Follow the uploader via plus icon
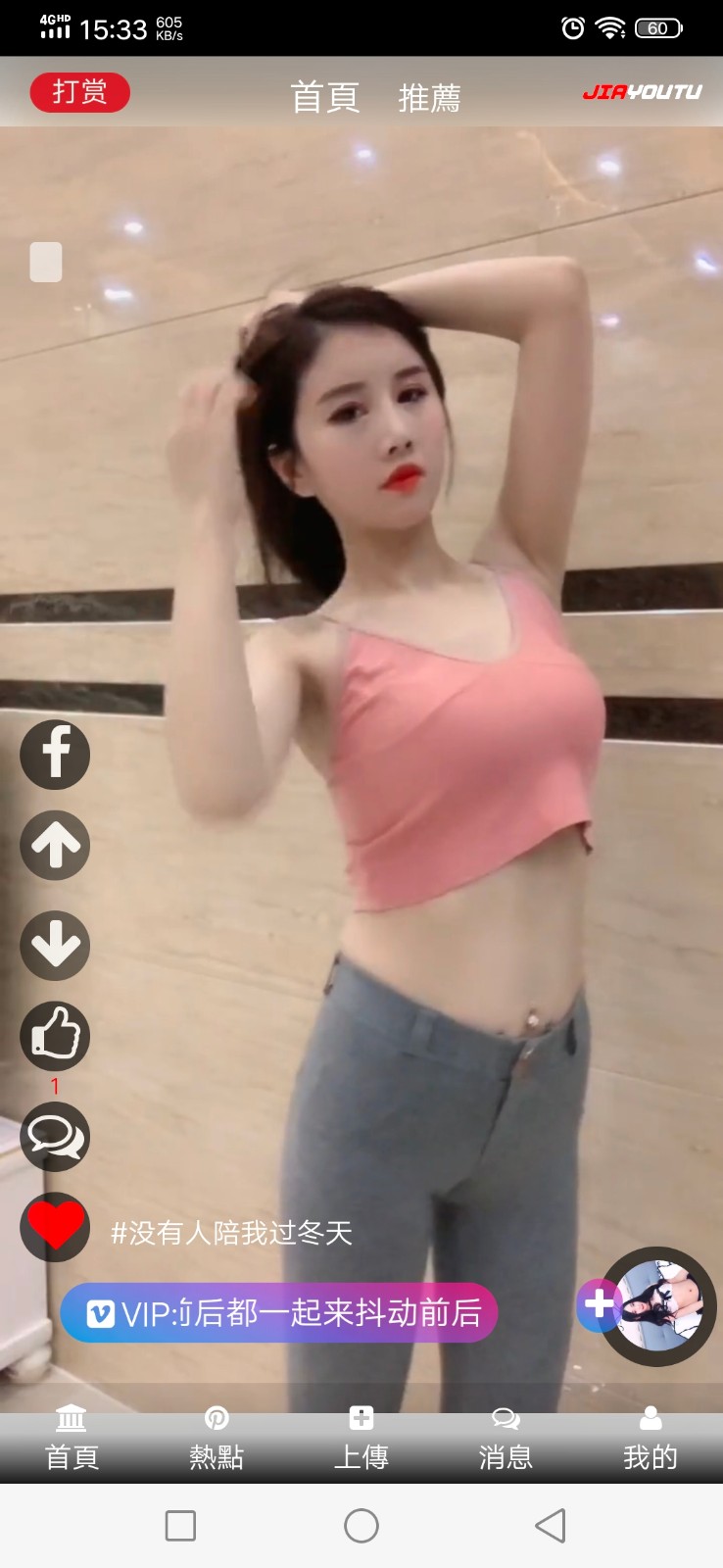The width and height of the screenshot is (723, 1568). 597,1304
